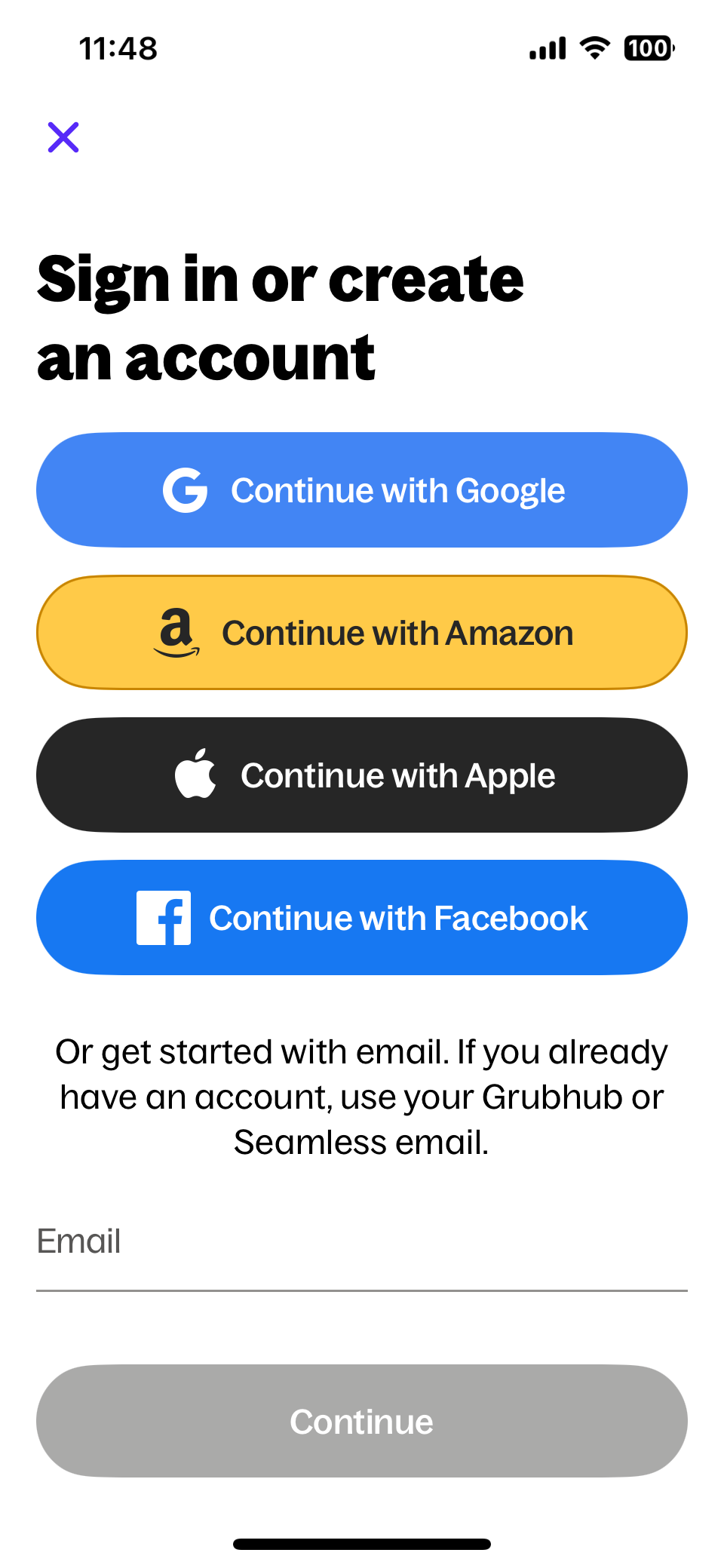
Task: Click the Facebook logo icon
Action: click(x=162, y=917)
